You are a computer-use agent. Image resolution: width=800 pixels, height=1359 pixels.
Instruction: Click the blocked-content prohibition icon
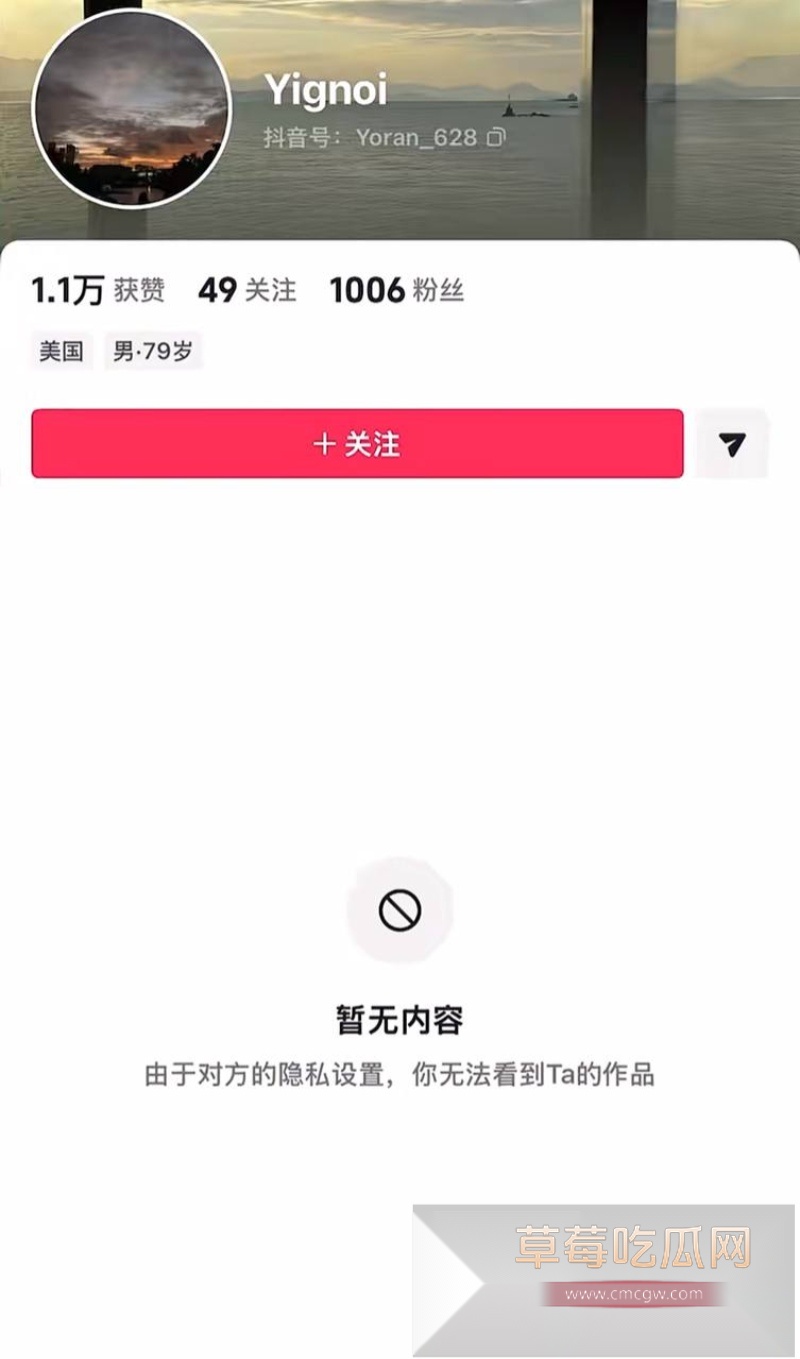click(x=399, y=911)
